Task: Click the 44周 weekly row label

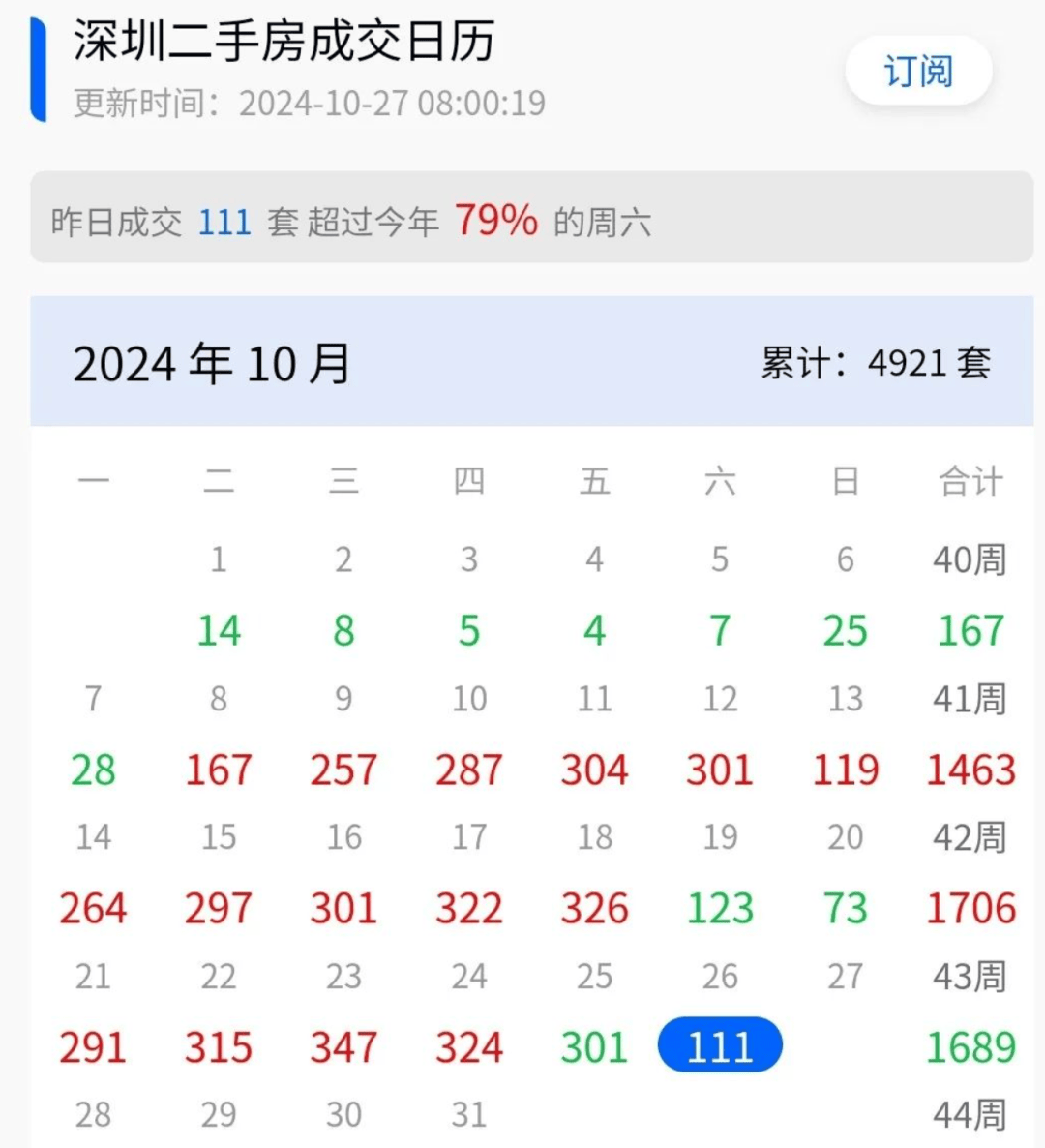Action: point(970,1113)
